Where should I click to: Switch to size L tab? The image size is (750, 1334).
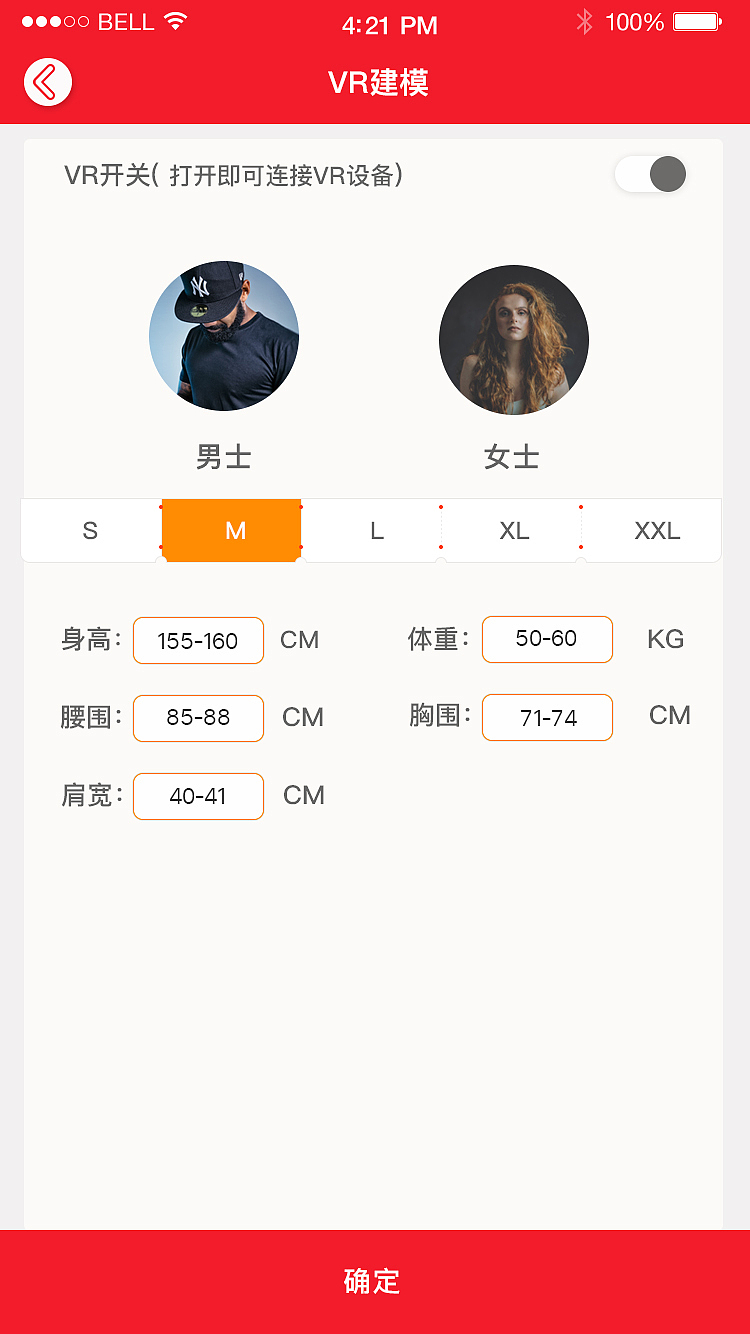[371, 530]
